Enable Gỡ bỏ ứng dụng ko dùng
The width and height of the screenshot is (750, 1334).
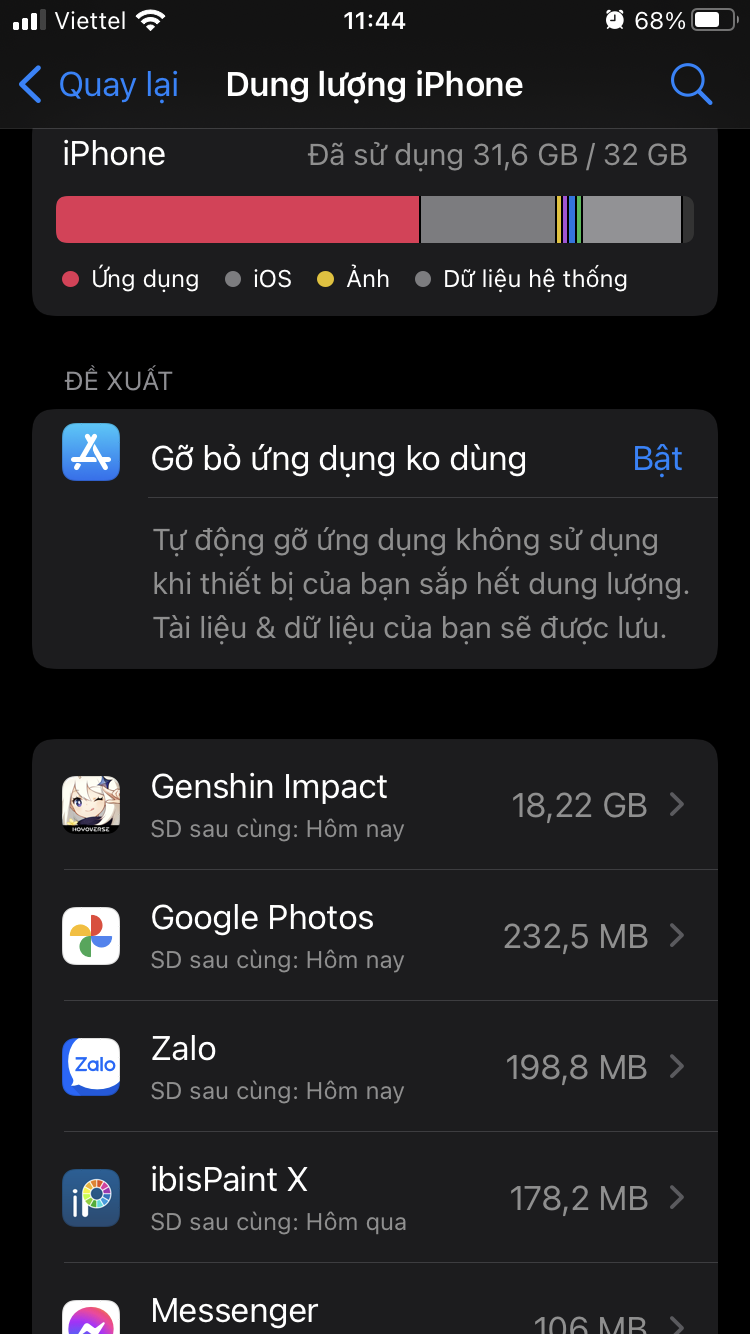pos(657,459)
